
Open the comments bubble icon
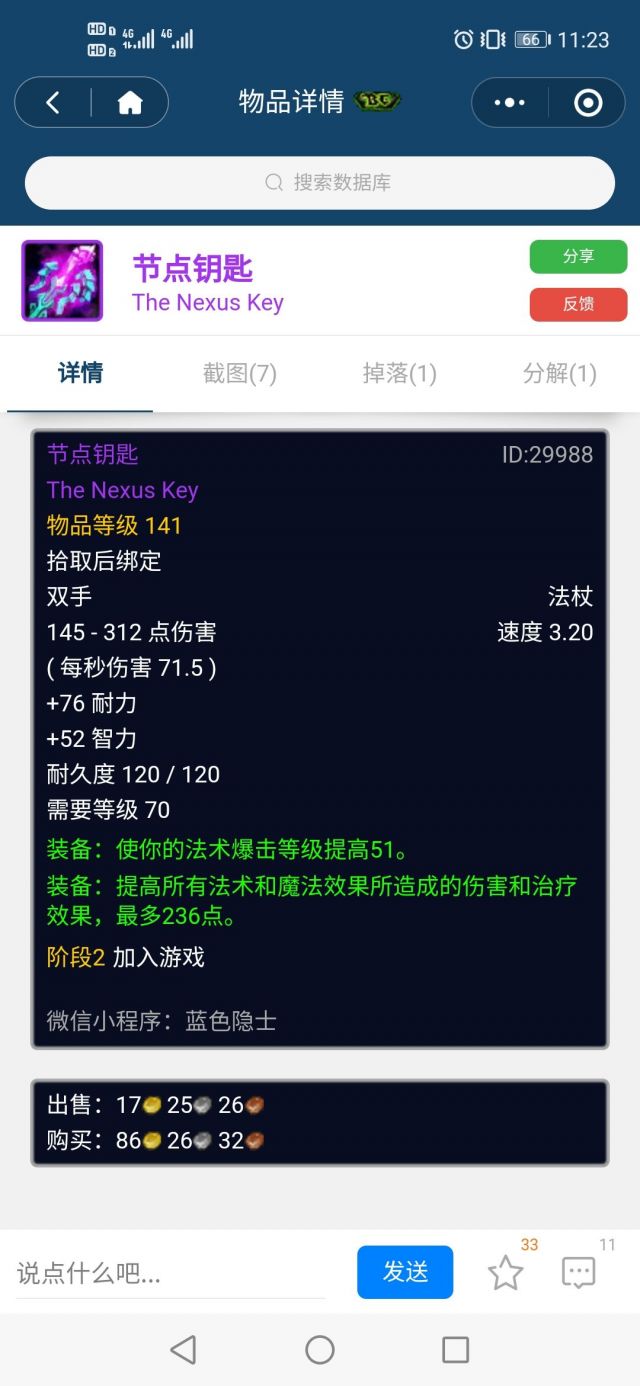579,1273
